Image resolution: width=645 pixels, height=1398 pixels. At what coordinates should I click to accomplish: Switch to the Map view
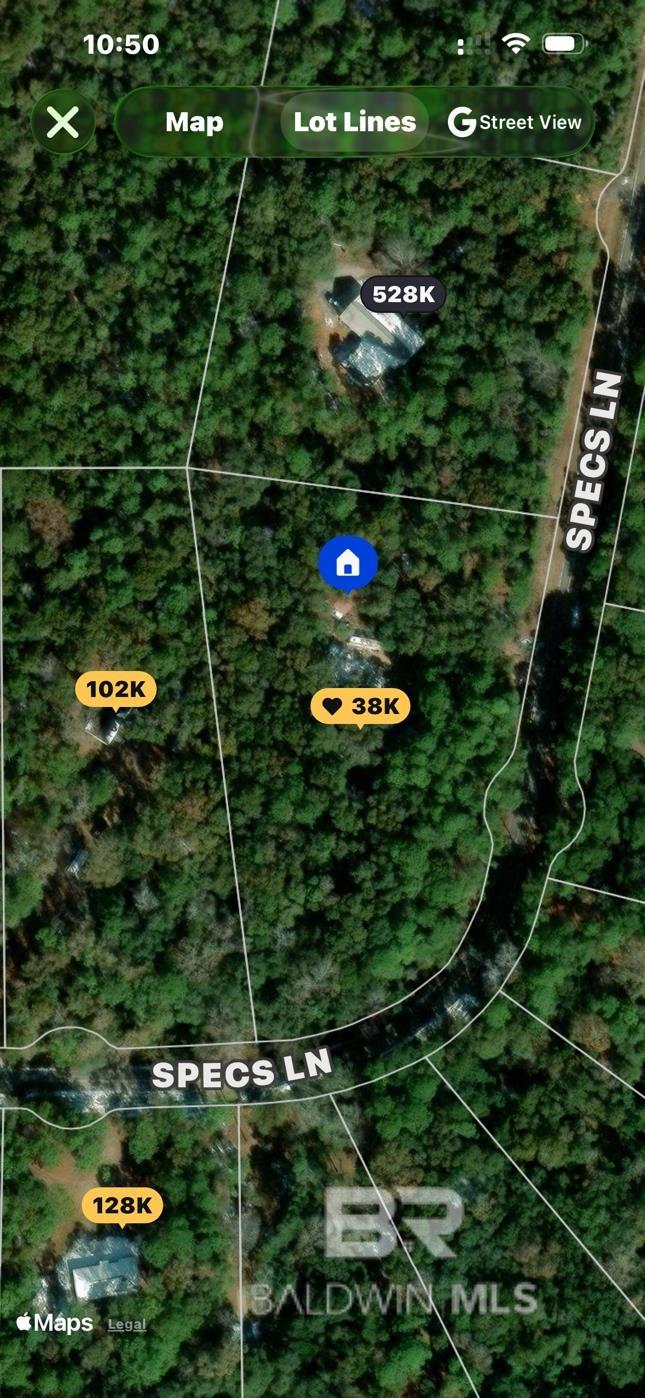point(194,122)
